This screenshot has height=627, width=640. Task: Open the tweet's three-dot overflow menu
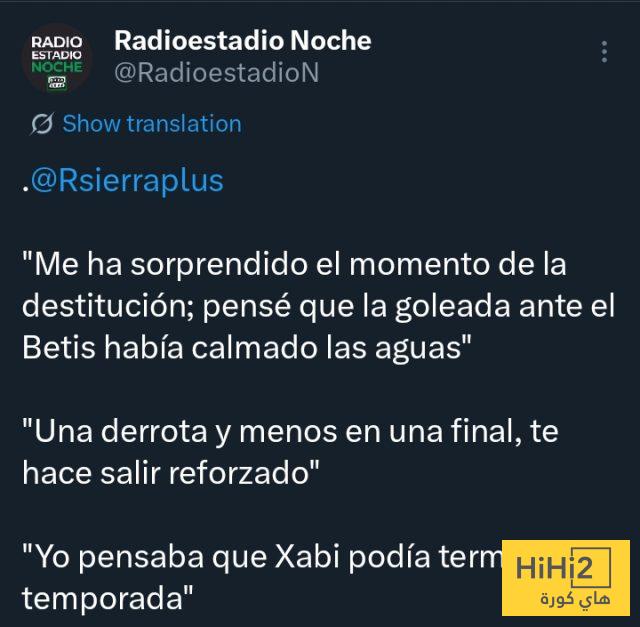click(604, 52)
